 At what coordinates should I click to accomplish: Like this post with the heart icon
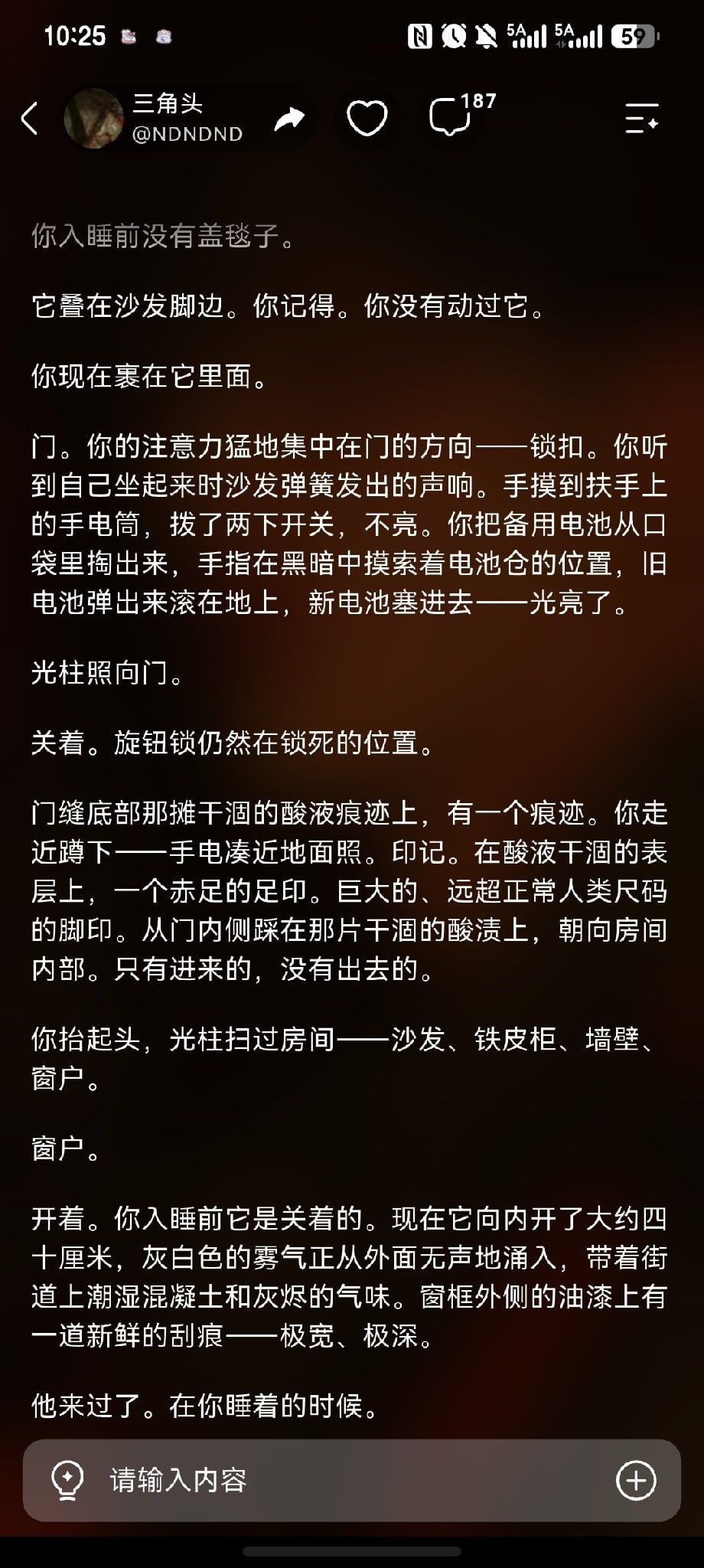pyautogui.click(x=367, y=118)
